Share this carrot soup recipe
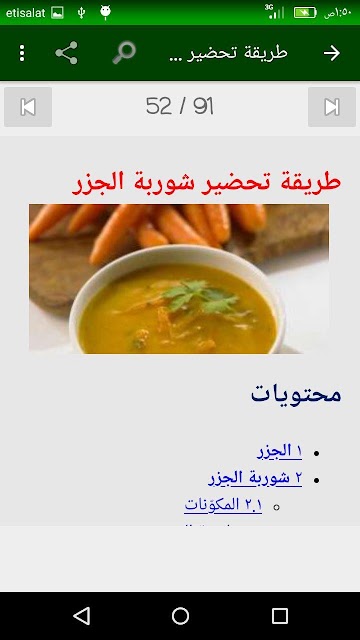The image size is (360, 640). [67, 53]
